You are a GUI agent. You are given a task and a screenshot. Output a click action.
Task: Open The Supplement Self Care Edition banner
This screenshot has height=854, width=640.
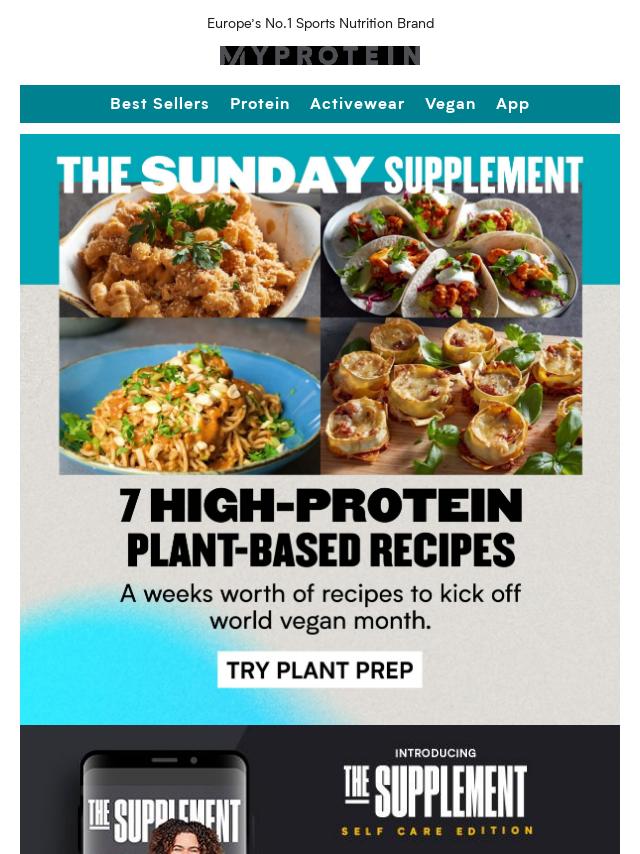pyautogui.click(x=320, y=790)
